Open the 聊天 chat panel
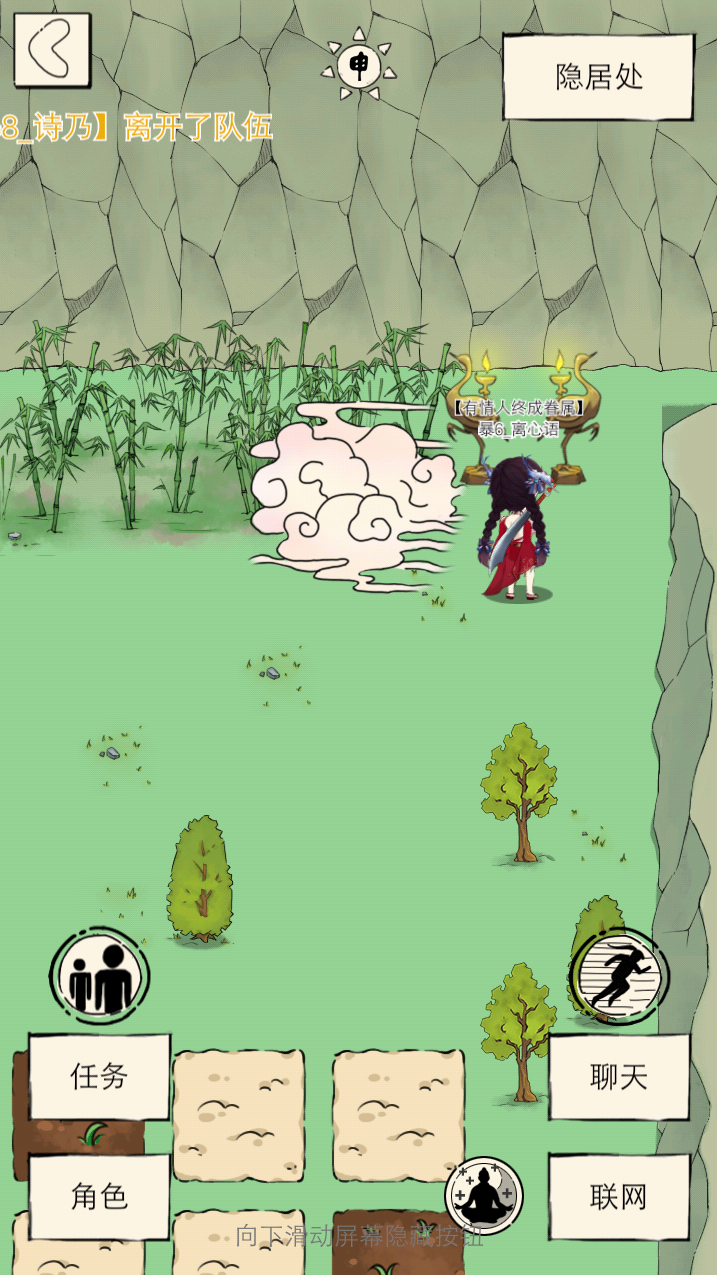The height and width of the screenshot is (1275, 717). pyautogui.click(x=619, y=1076)
